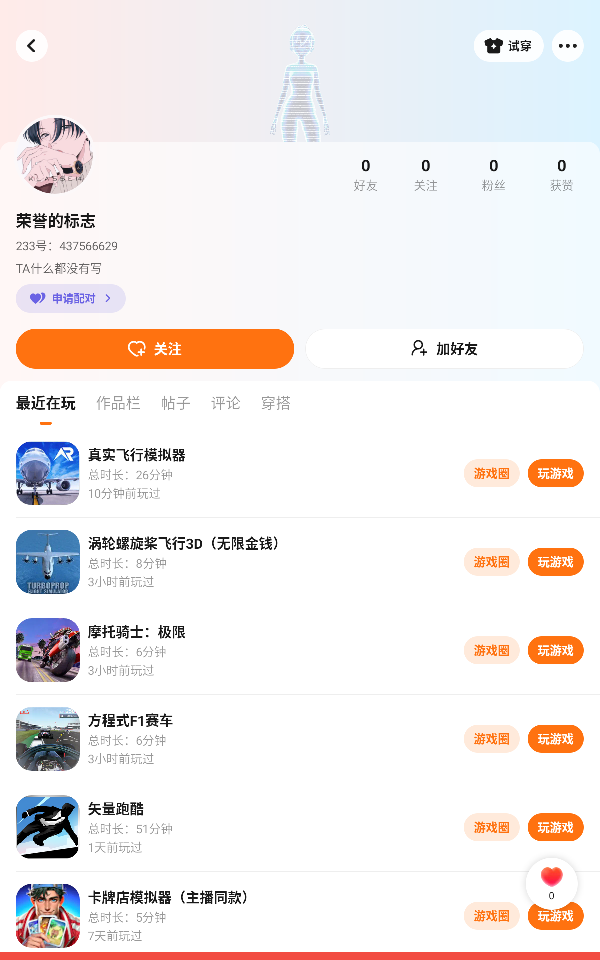
Task: Tap the 试穿 try-on button
Action: [508, 46]
